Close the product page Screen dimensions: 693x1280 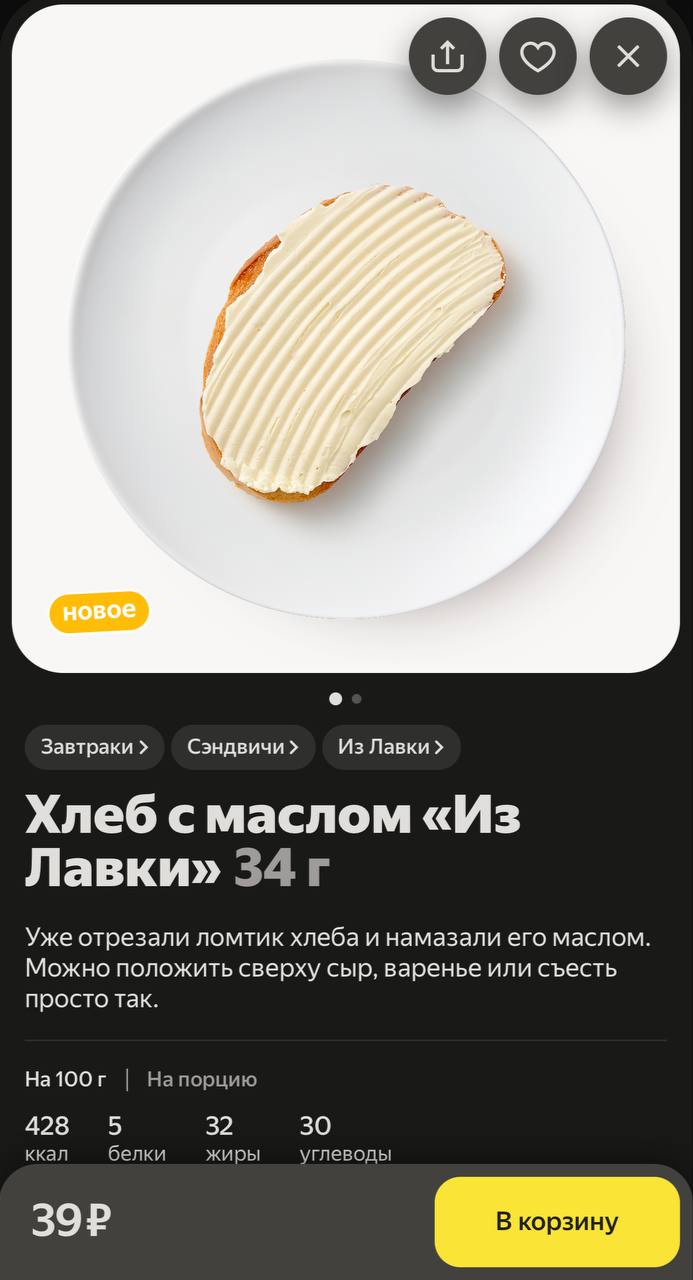tap(627, 57)
